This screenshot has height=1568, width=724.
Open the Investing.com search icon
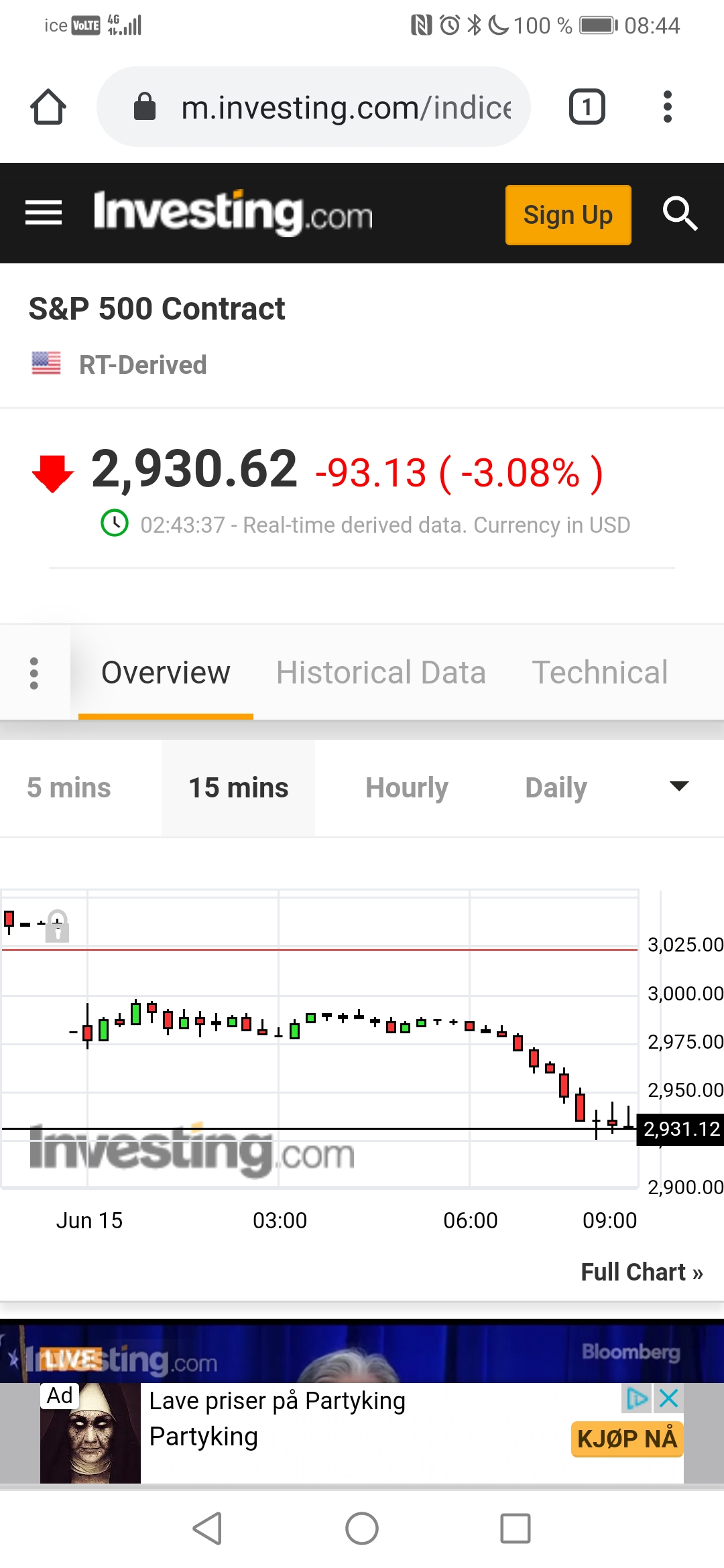pos(680,214)
